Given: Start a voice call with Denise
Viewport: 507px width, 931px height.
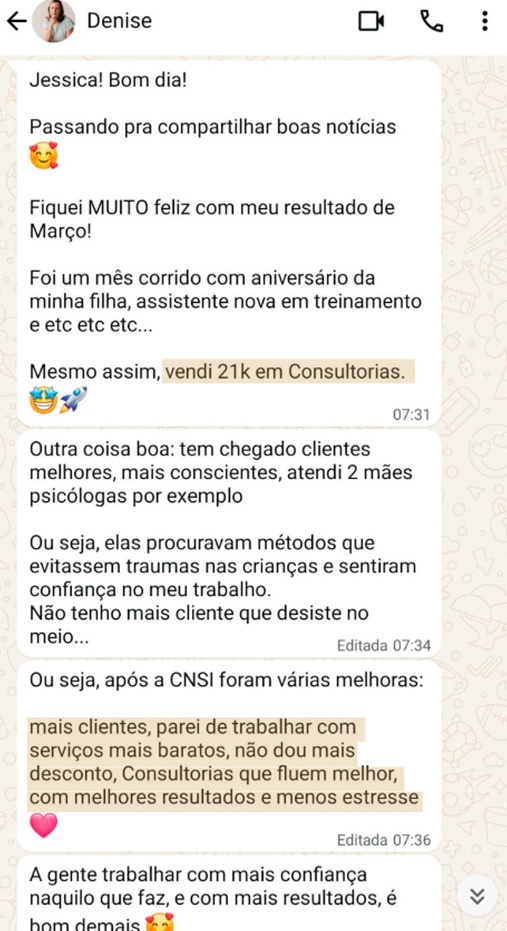Looking at the screenshot, I should [432, 21].
